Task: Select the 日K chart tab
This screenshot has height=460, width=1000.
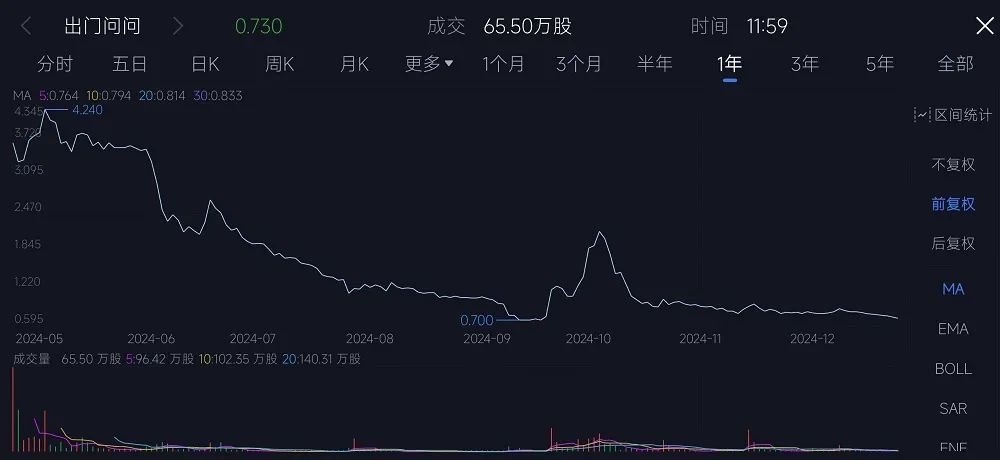Action: click(x=205, y=64)
